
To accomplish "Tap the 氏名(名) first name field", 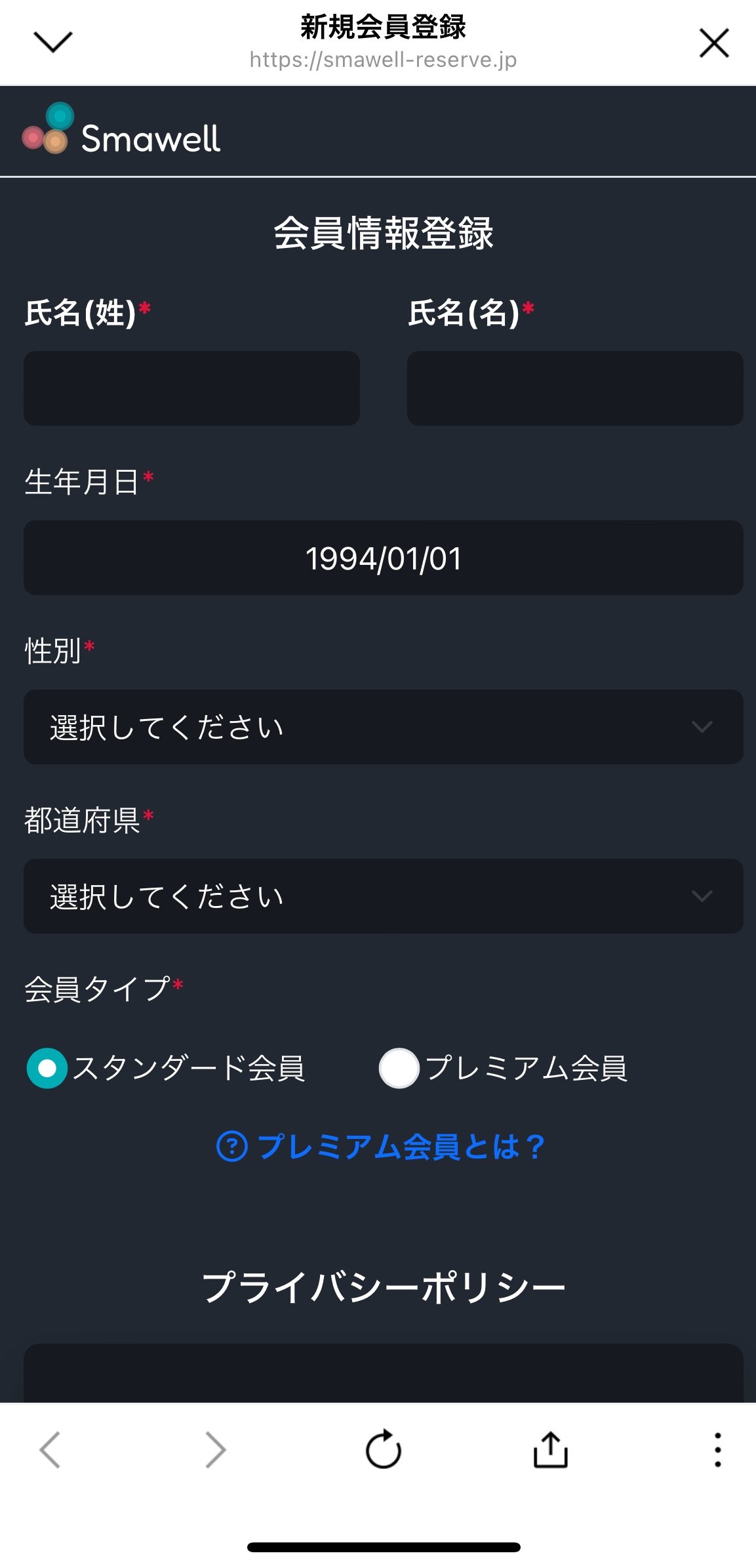I will click(575, 388).
